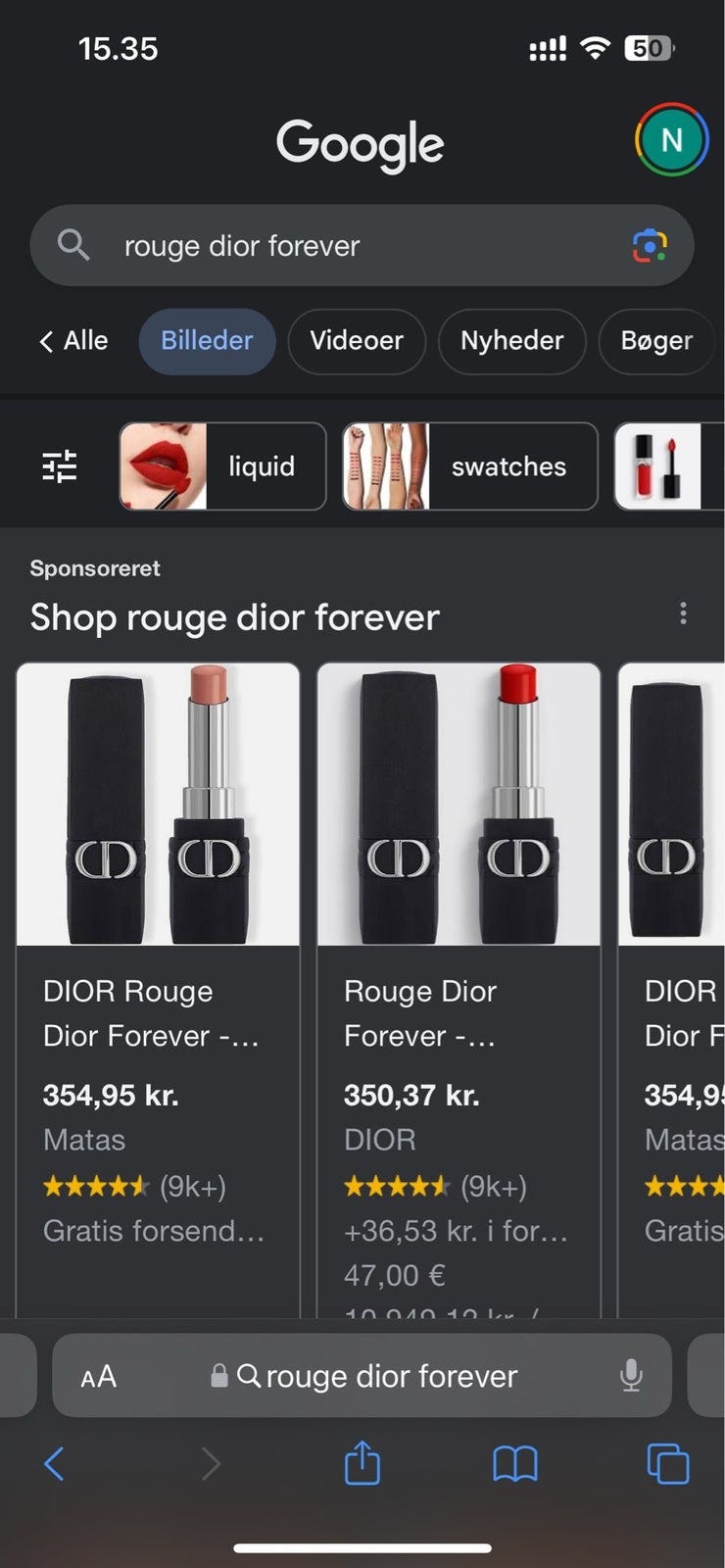Screen dimensions: 725x1568
Task: Search by image with Google Lens icon
Action: (649, 246)
